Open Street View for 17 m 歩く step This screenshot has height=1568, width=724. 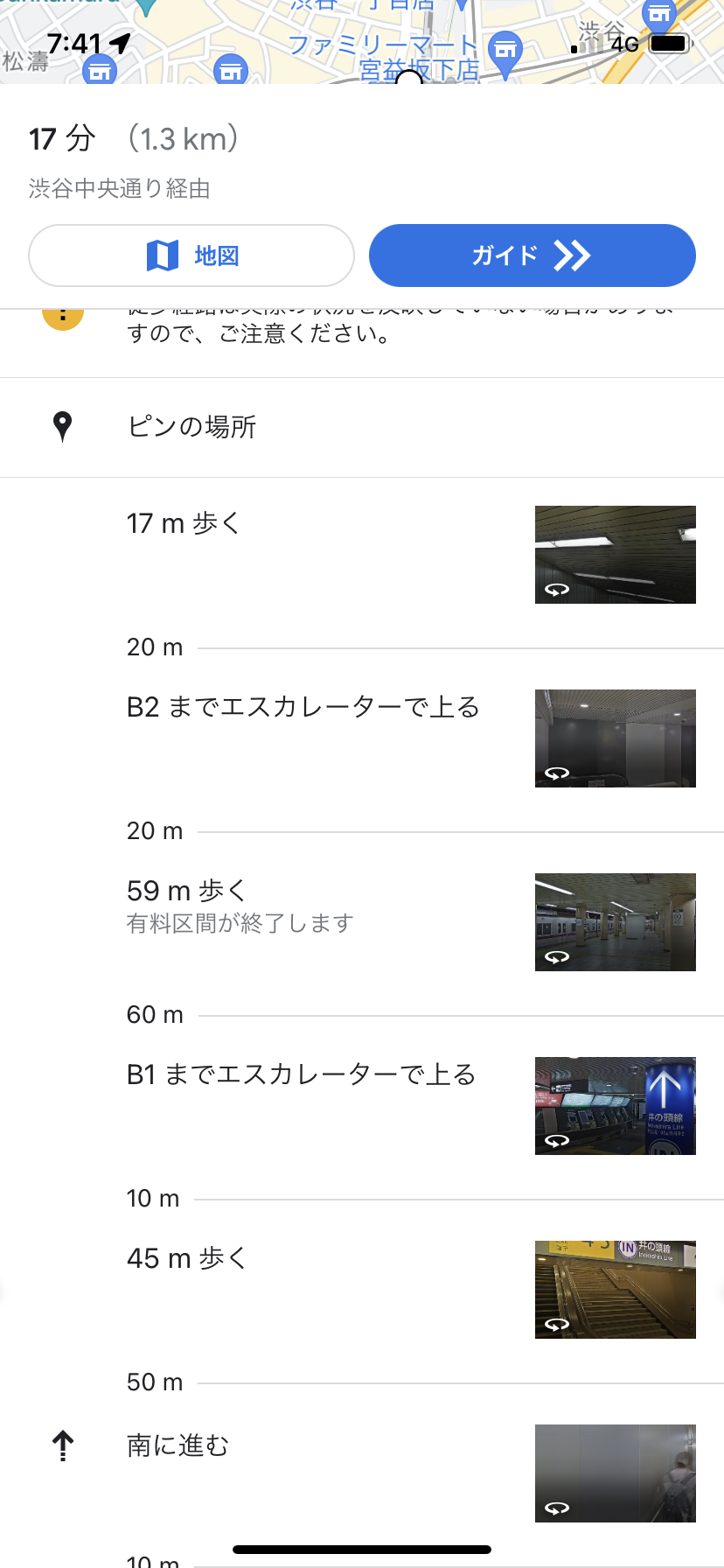coord(615,555)
